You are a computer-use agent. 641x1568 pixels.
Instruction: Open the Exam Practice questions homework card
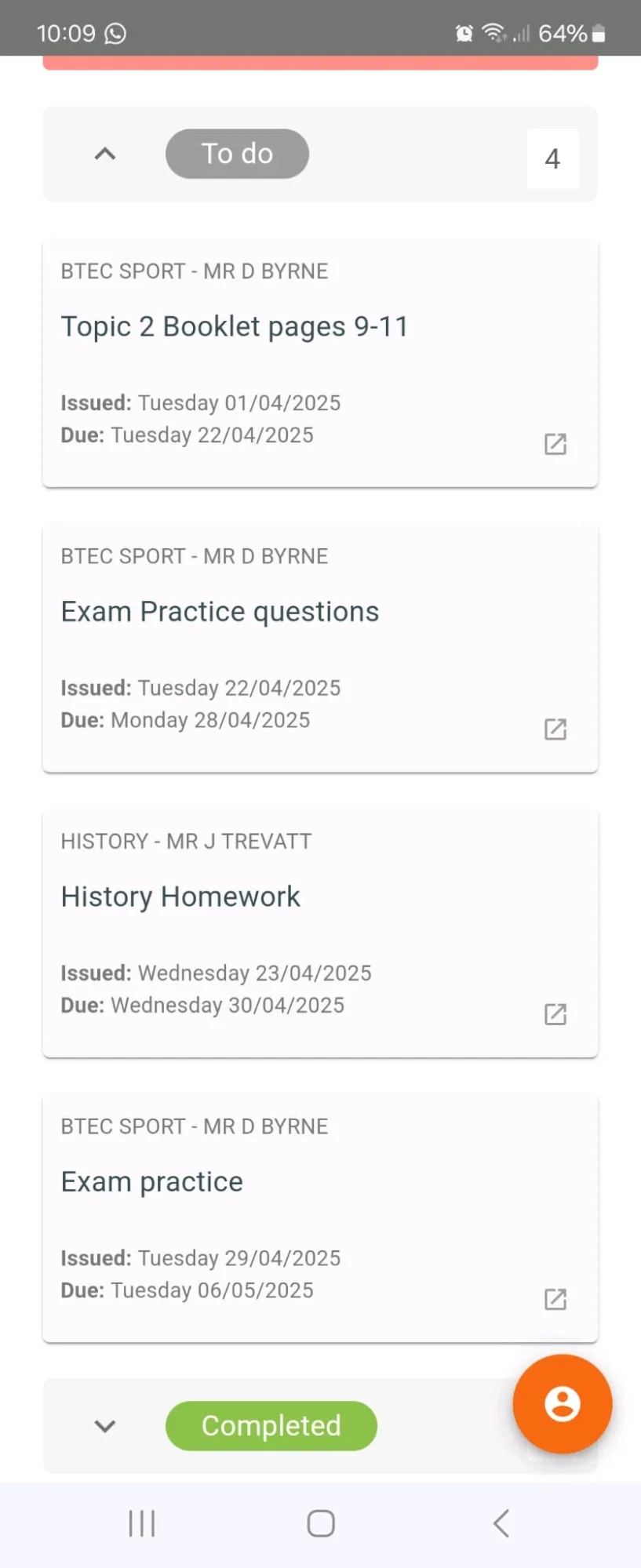pyautogui.click(x=320, y=649)
